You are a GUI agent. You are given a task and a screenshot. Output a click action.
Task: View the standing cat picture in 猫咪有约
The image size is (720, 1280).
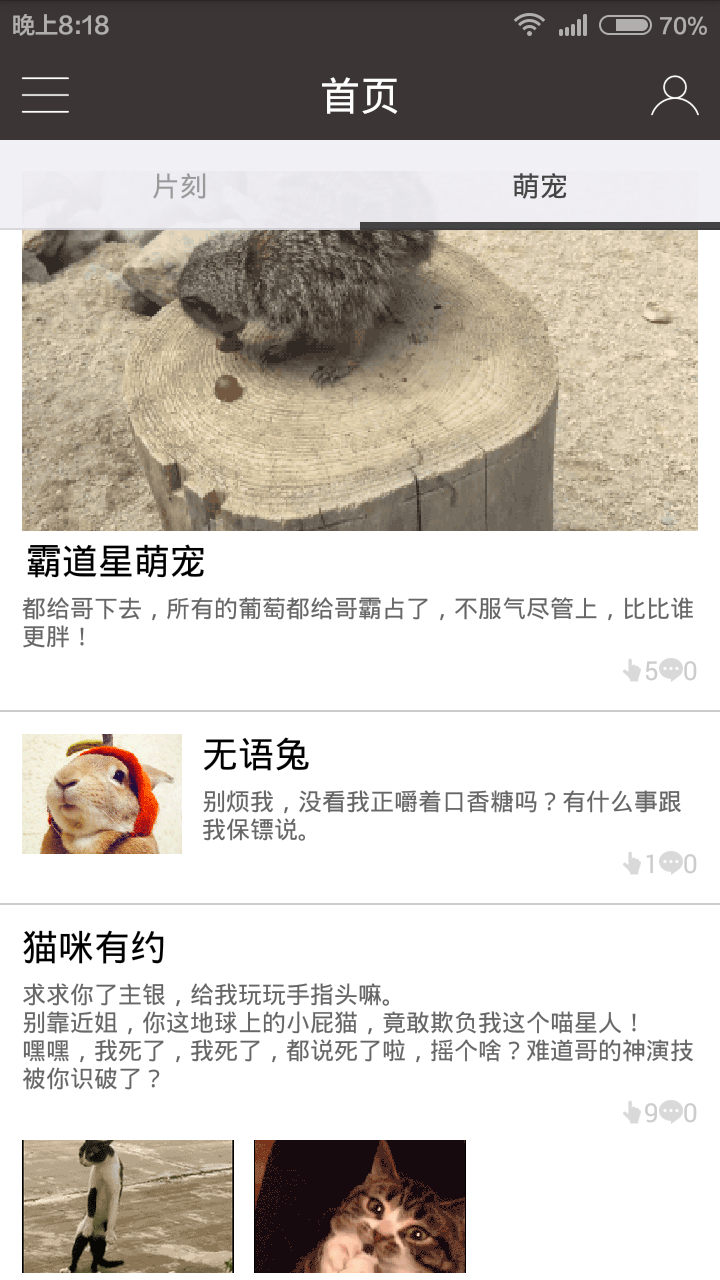click(128, 1206)
